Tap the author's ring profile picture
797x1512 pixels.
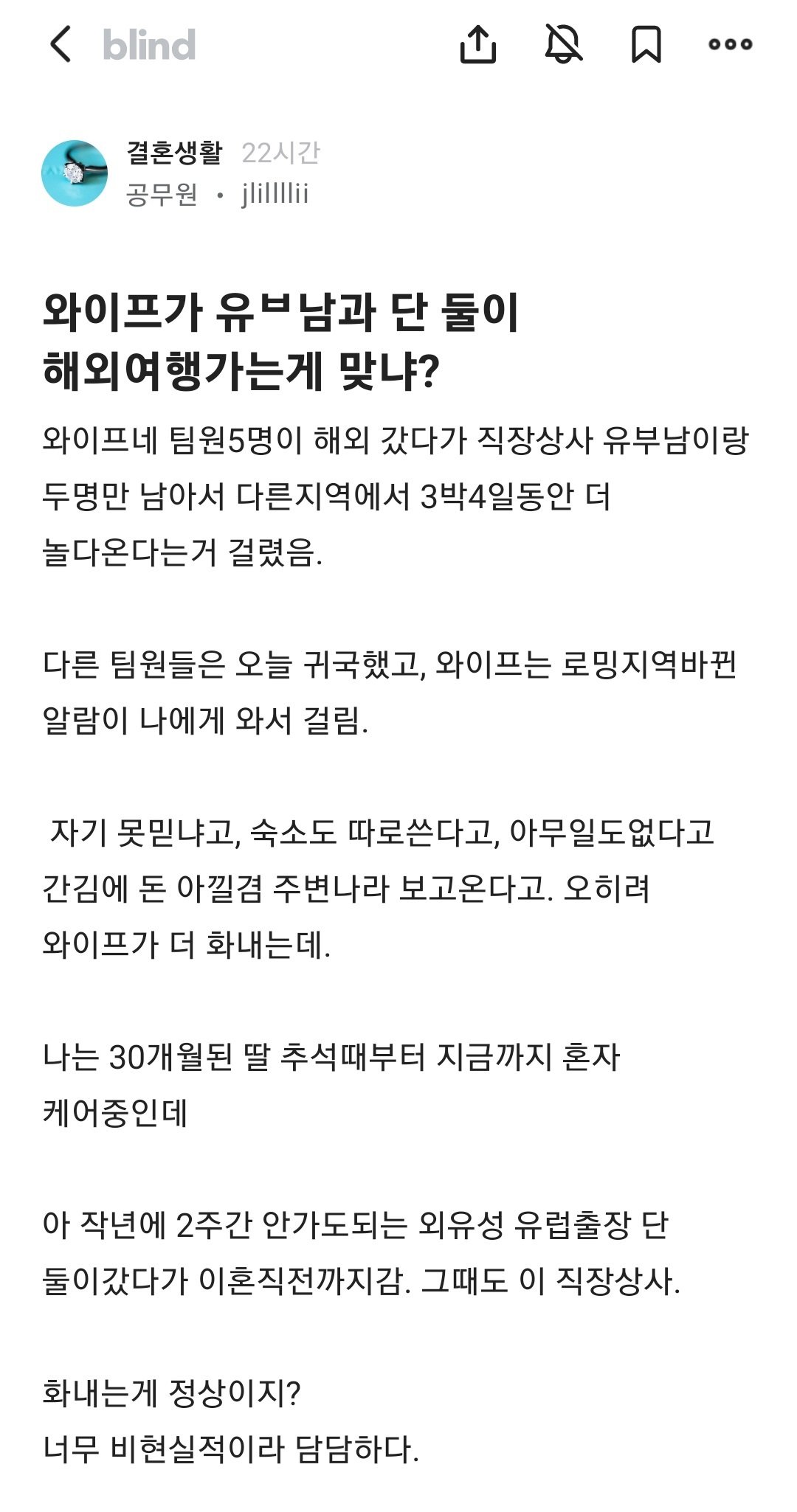tap(75, 173)
